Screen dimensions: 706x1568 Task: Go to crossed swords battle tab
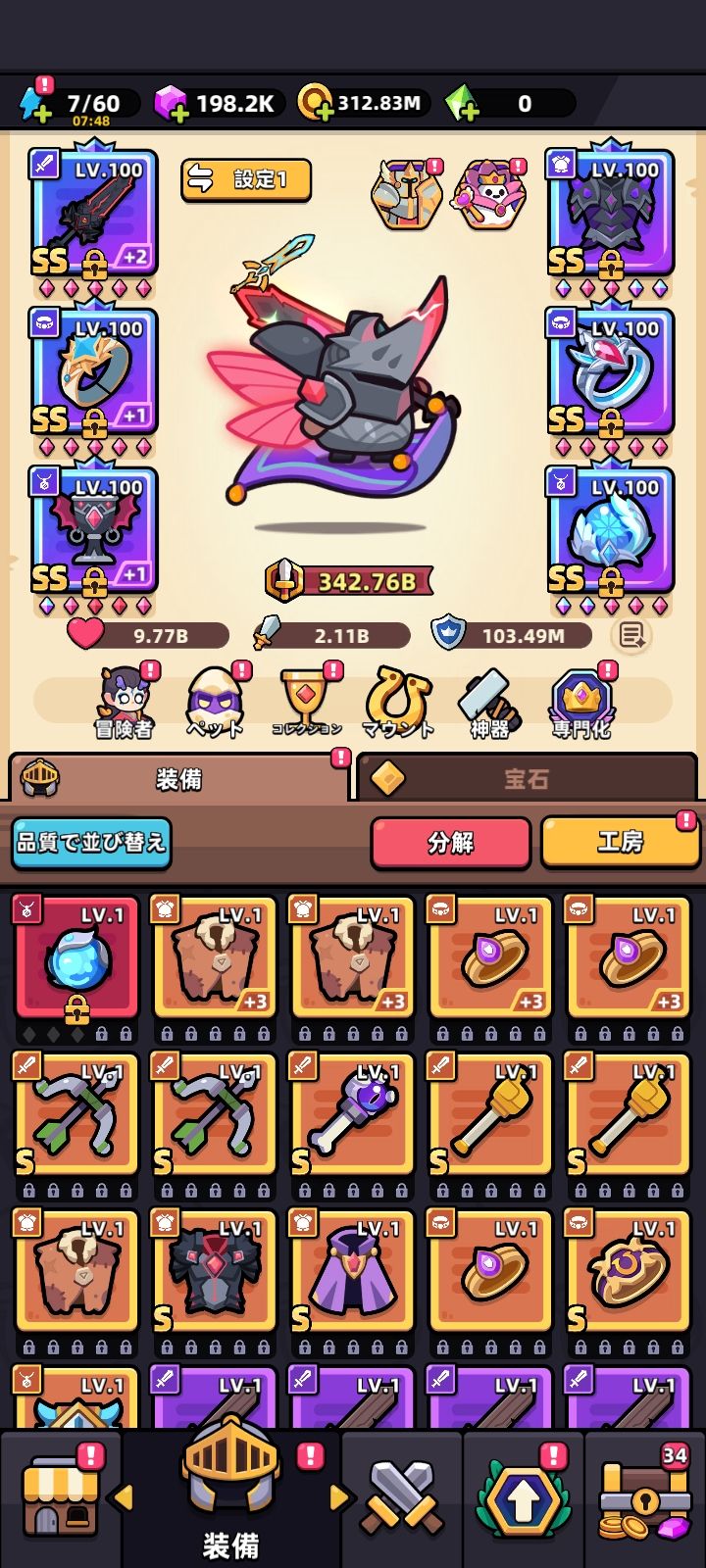[401, 1497]
